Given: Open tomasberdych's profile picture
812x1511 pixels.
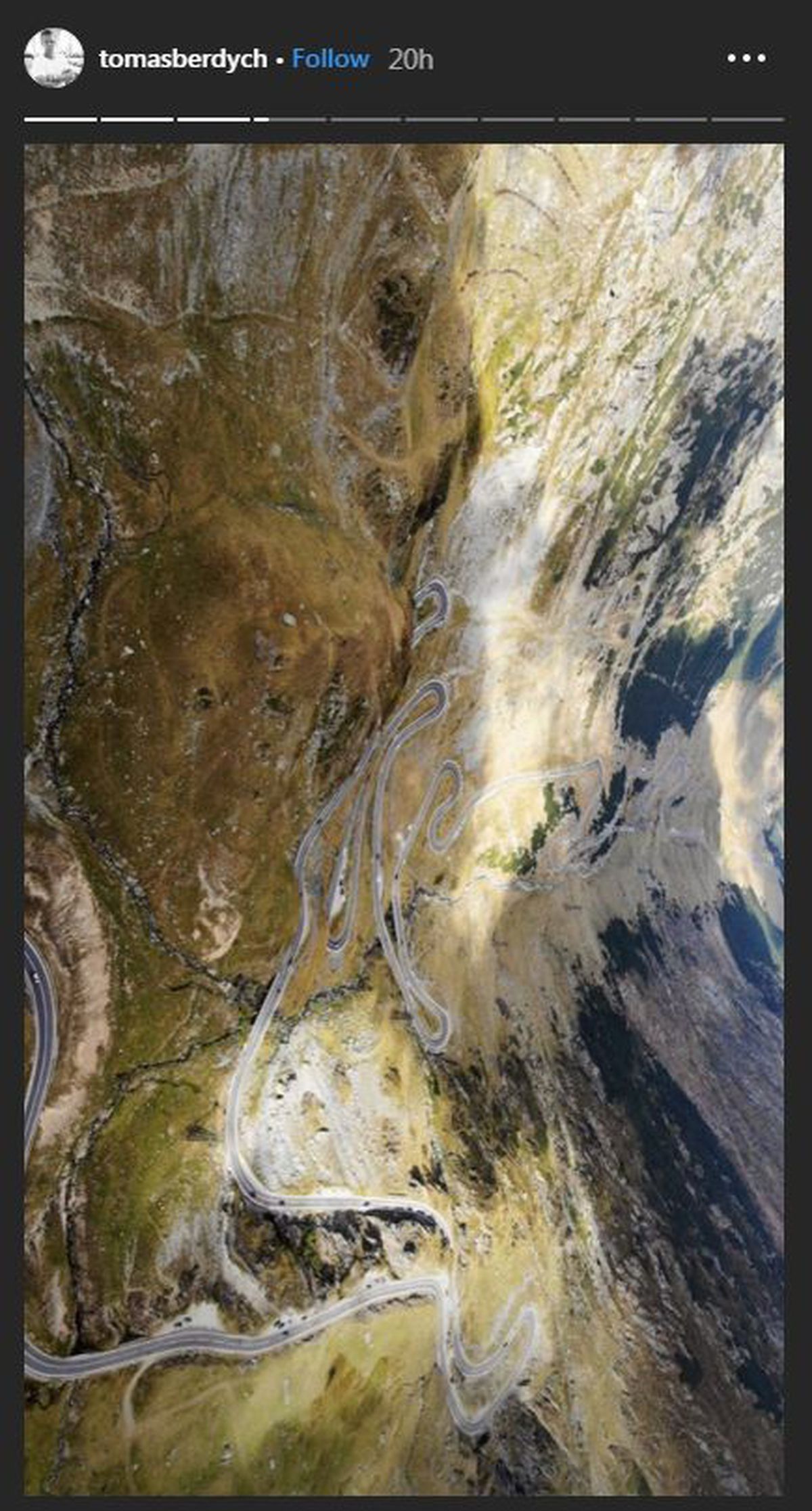Looking at the screenshot, I should (54, 58).
